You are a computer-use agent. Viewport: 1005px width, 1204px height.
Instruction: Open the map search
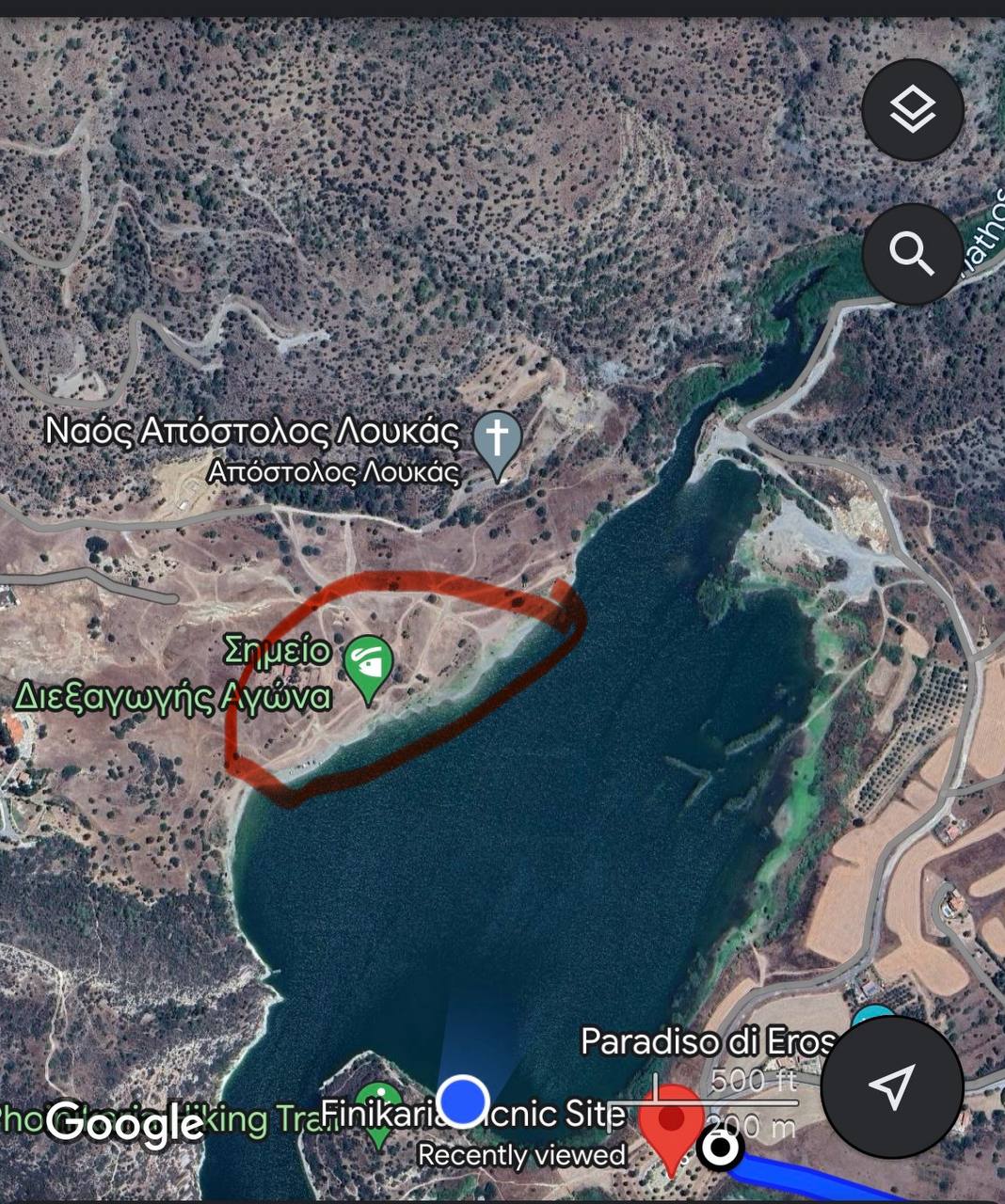[x=912, y=254]
